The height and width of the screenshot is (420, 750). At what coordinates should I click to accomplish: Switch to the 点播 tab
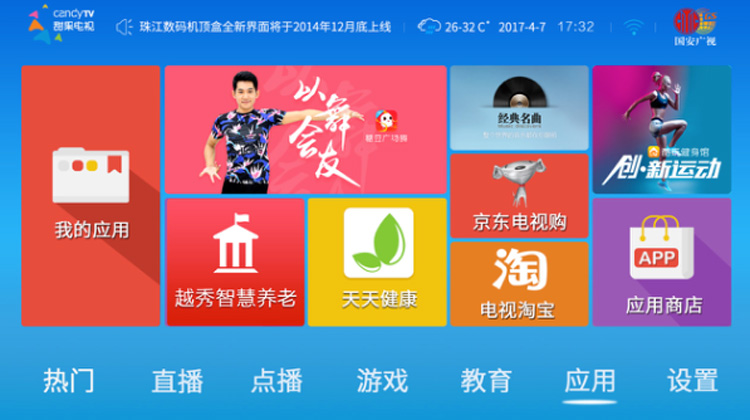click(x=277, y=381)
